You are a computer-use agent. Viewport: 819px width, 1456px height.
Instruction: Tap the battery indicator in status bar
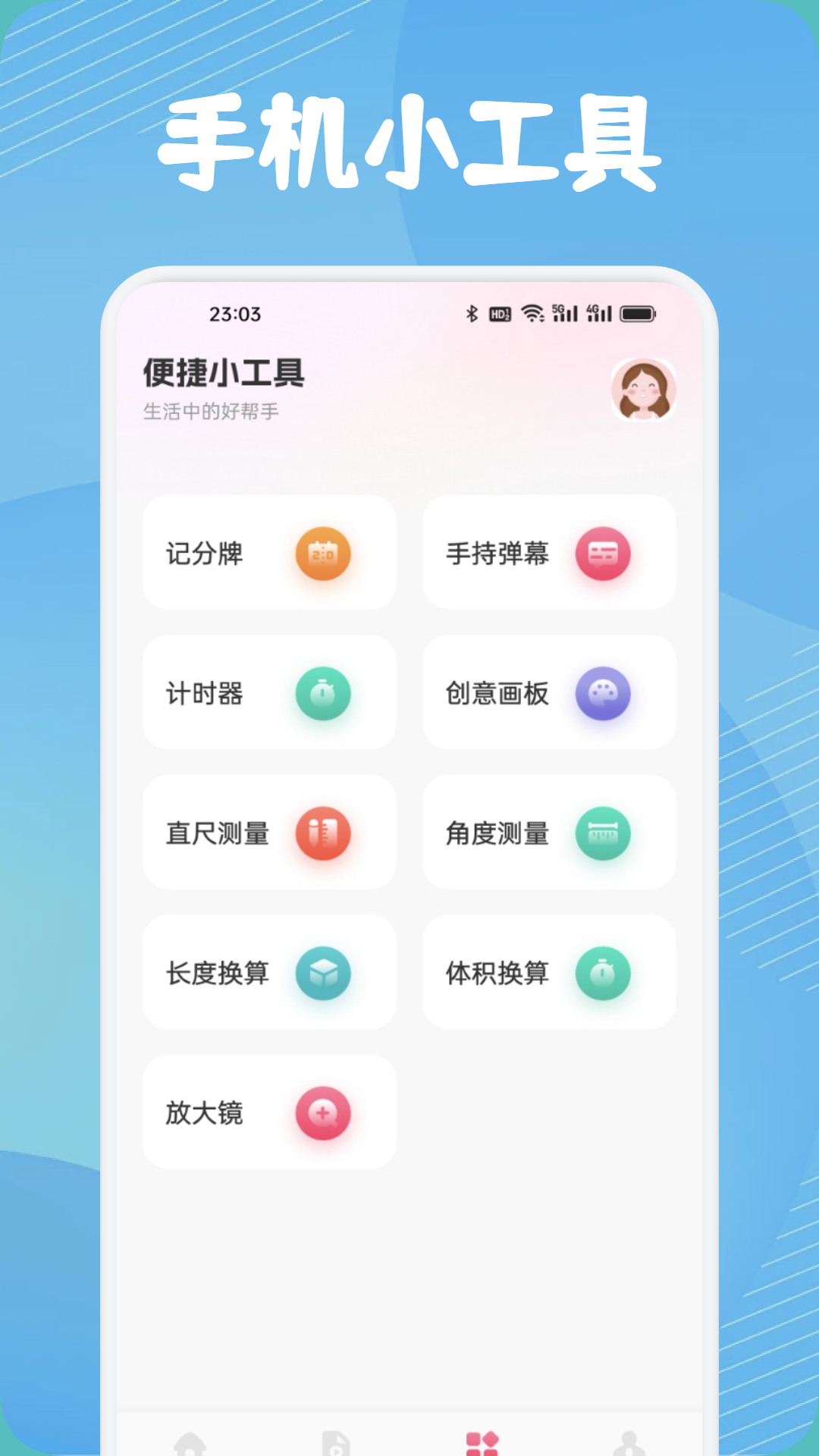pos(641,312)
